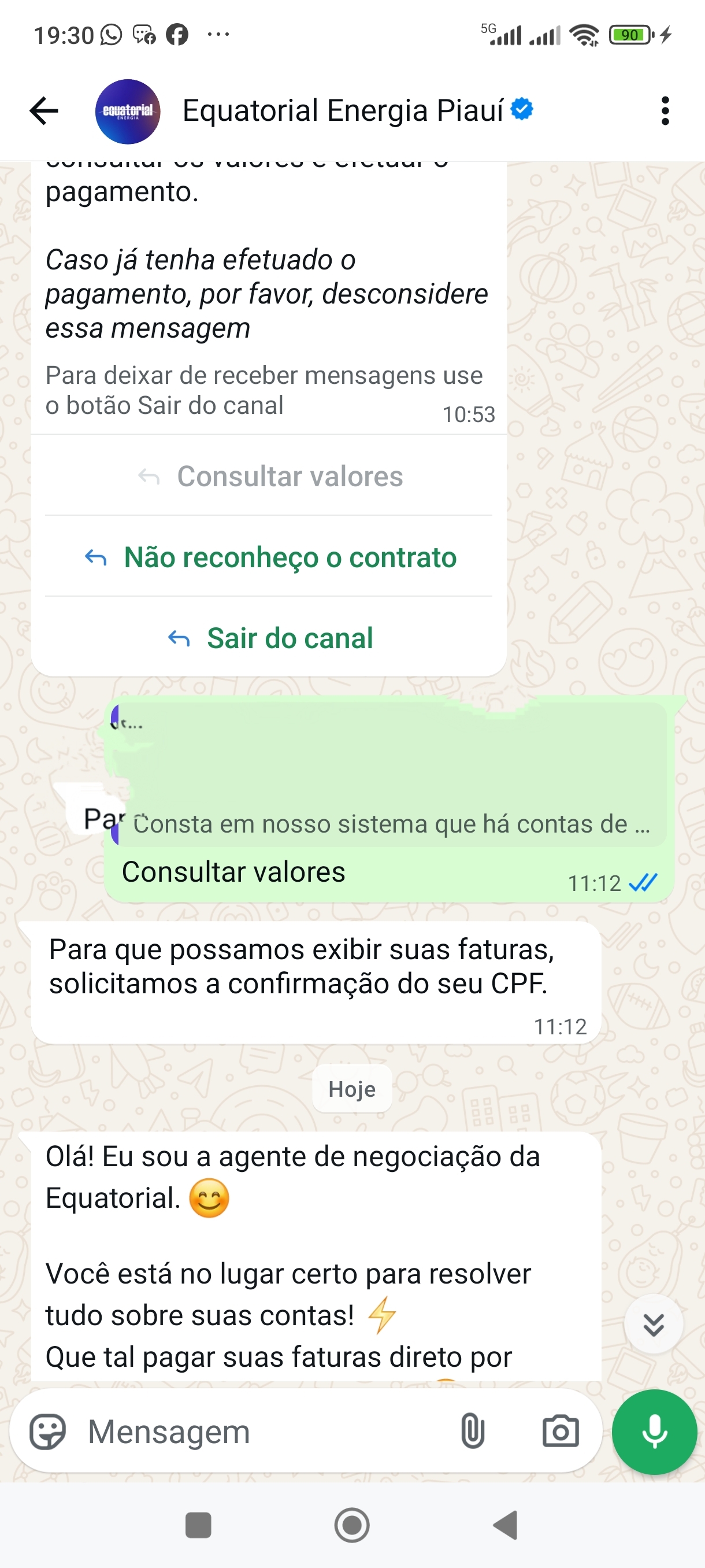Record a voice message with the microphone
The width and height of the screenshot is (705, 1568).
click(654, 1432)
